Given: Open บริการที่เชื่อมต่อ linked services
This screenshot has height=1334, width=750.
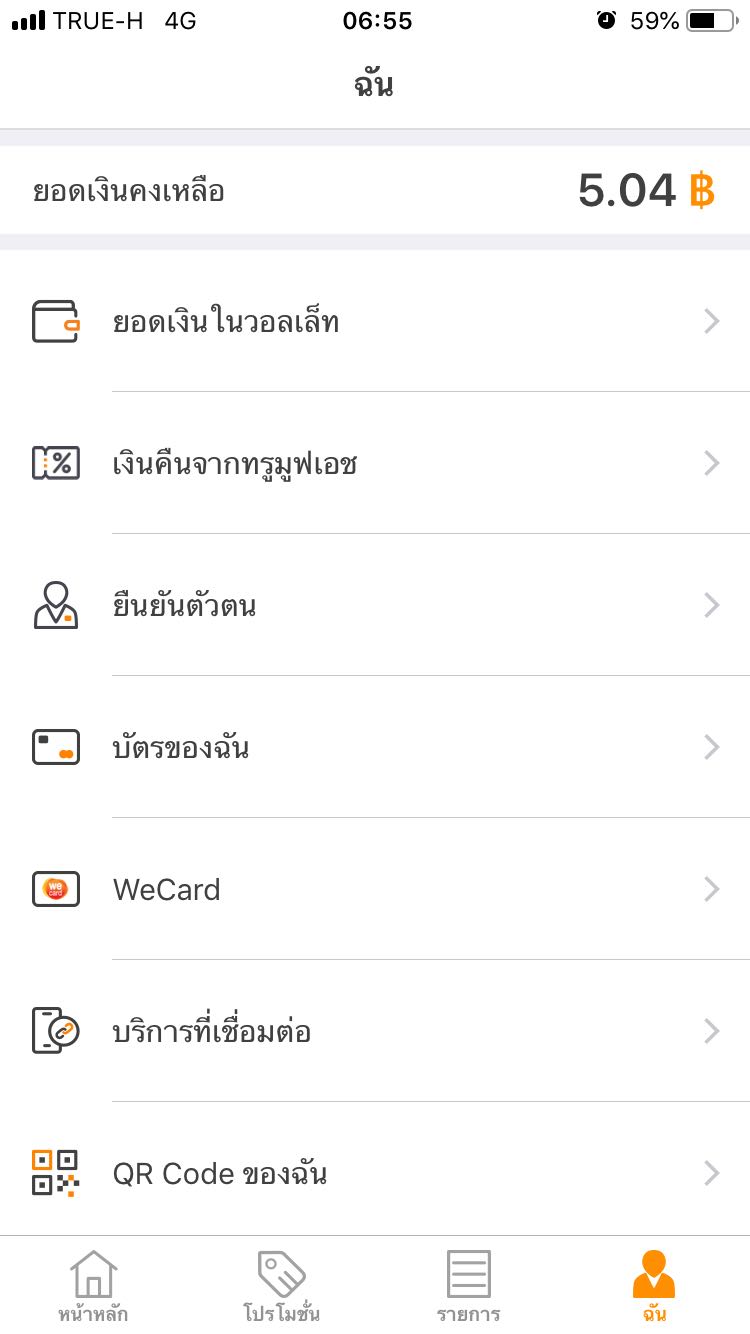Looking at the screenshot, I should (375, 1031).
